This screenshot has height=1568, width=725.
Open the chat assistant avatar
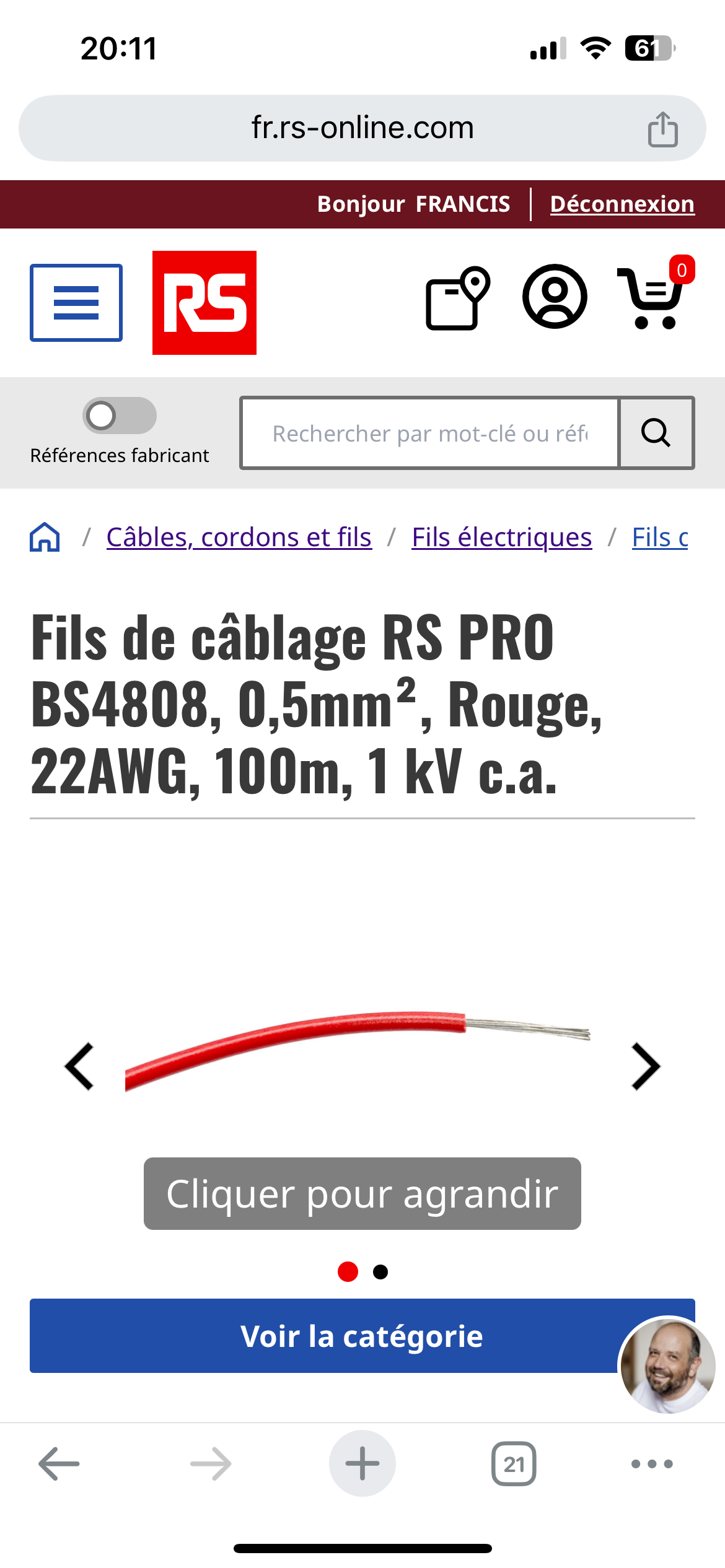click(x=668, y=1365)
